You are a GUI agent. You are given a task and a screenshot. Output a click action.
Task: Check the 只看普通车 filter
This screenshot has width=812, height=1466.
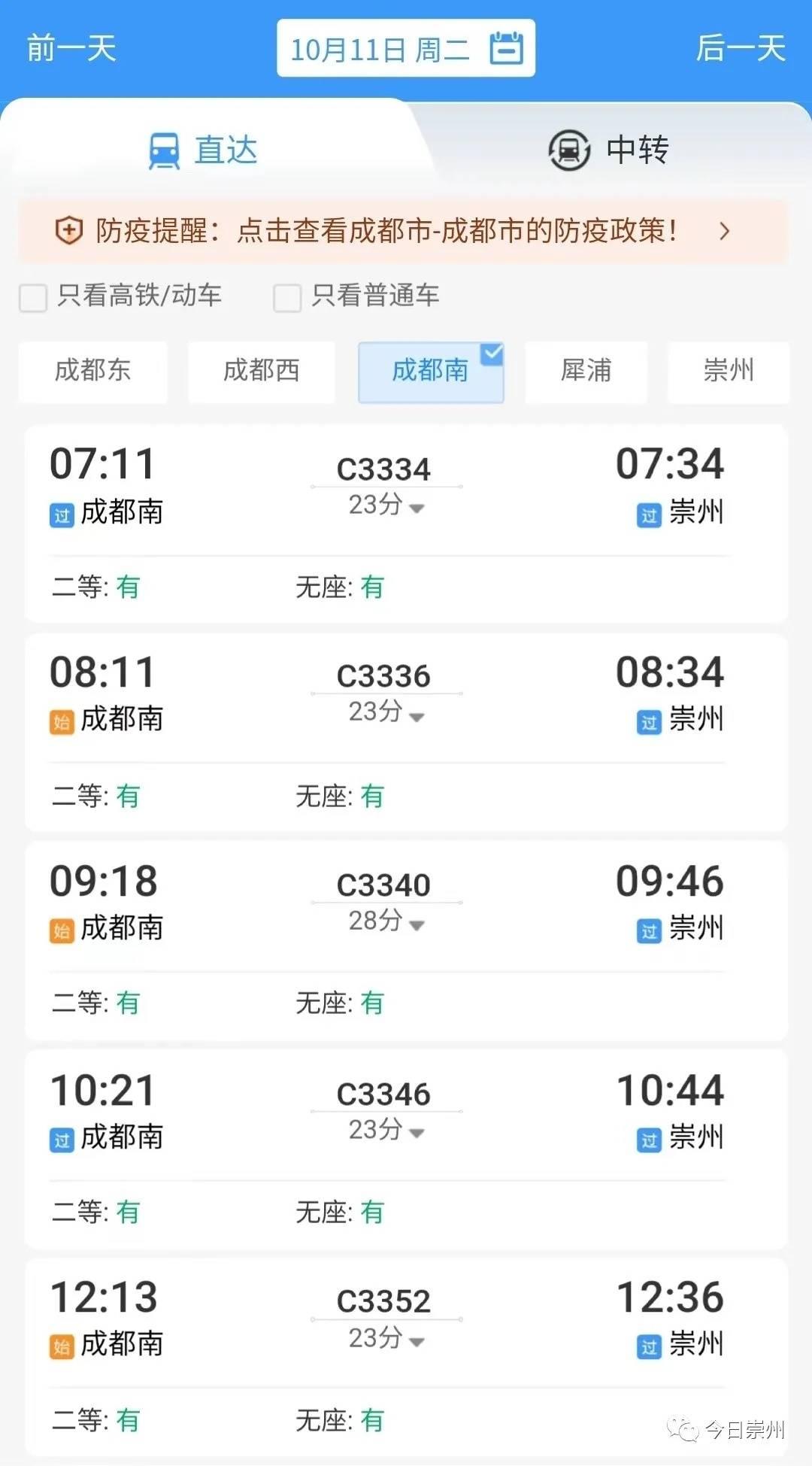click(x=356, y=296)
